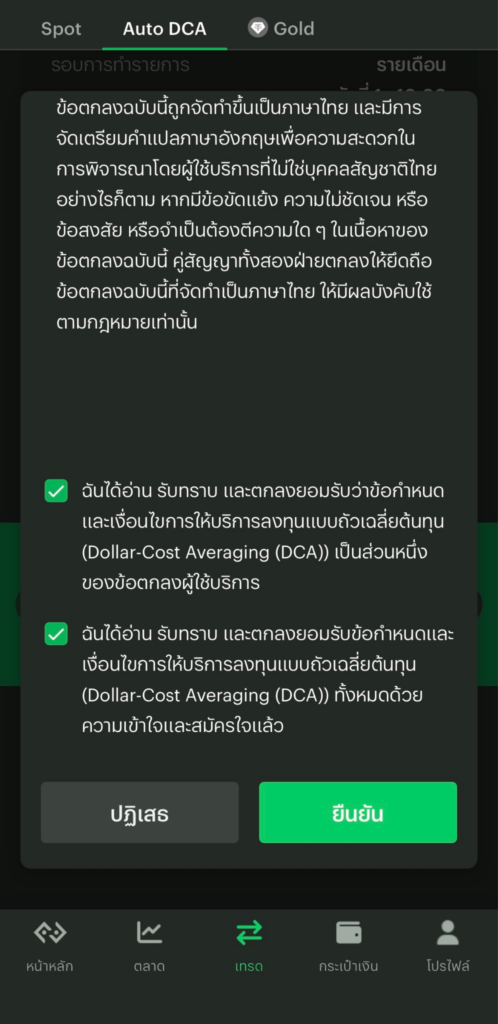Image resolution: width=498 pixels, height=1024 pixels.
Task: Go to หน้าหลัก home tab
Action: click(50, 946)
